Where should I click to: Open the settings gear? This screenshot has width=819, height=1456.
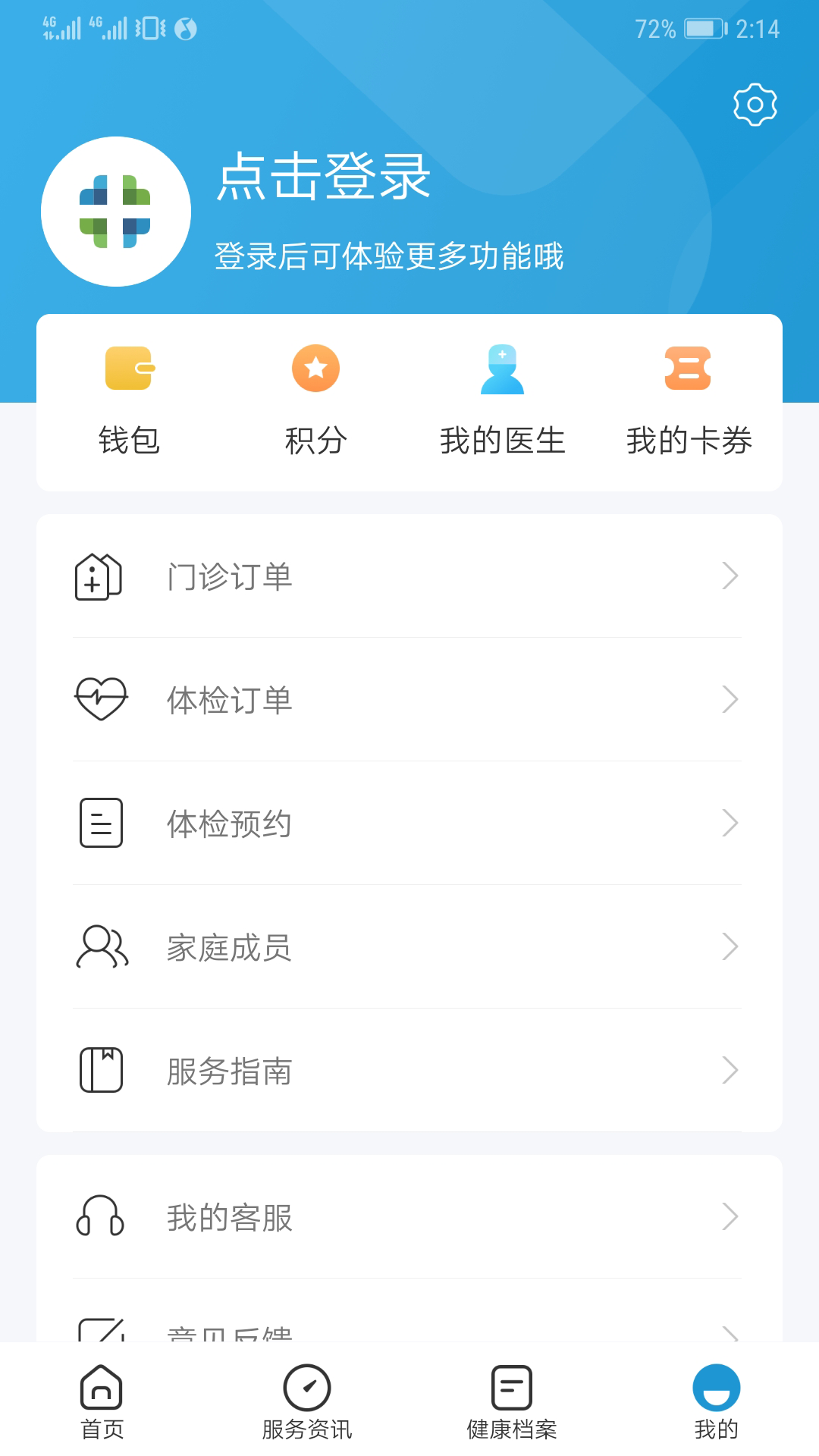click(755, 106)
